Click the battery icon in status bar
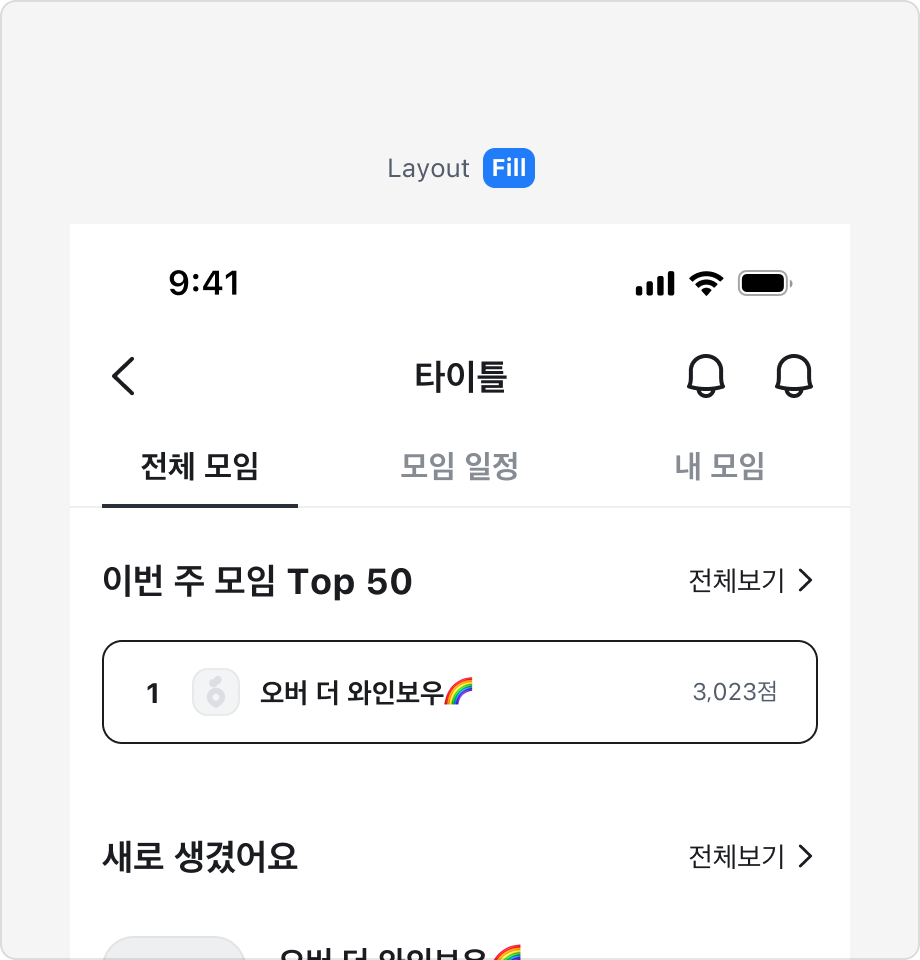The height and width of the screenshot is (960, 920). pyautogui.click(x=764, y=282)
